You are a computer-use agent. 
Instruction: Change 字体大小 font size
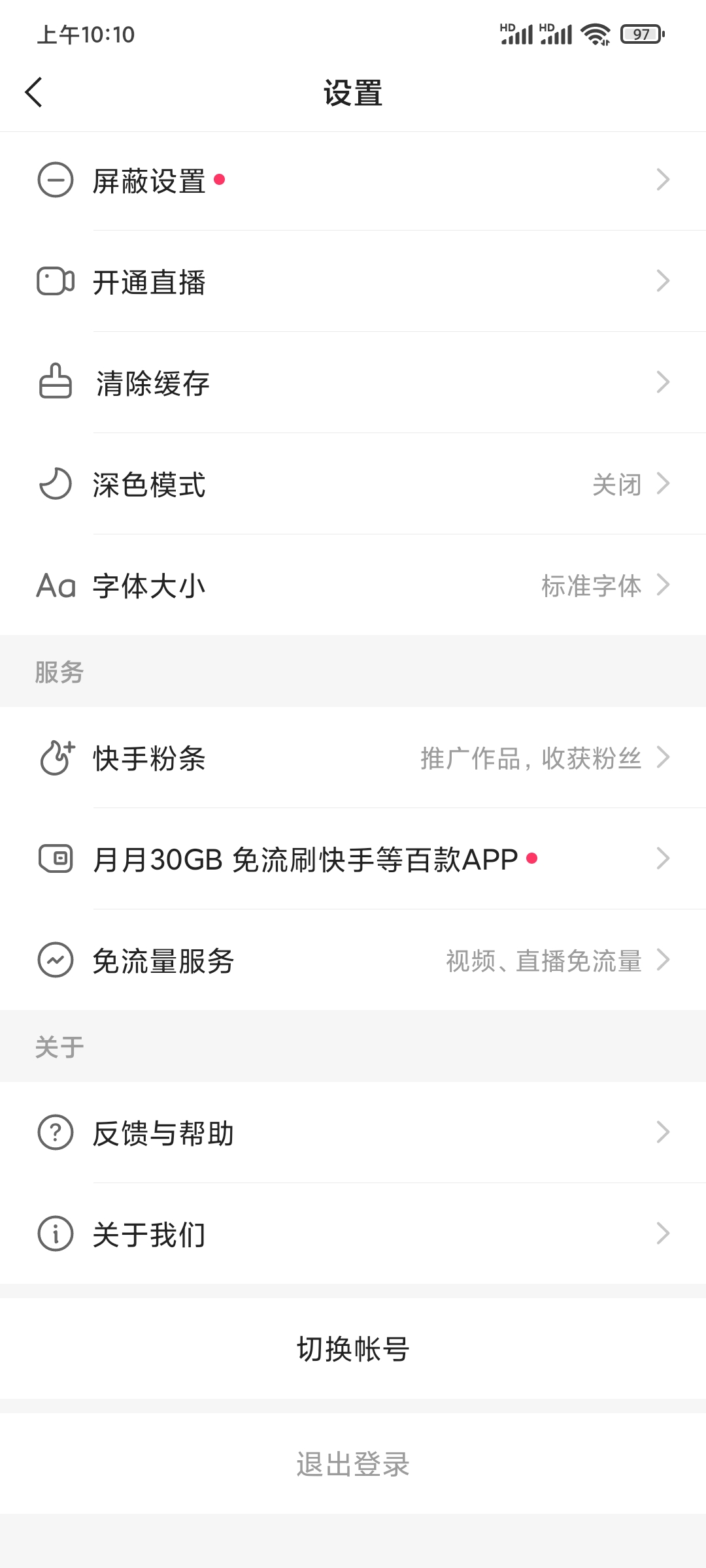coord(353,585)
